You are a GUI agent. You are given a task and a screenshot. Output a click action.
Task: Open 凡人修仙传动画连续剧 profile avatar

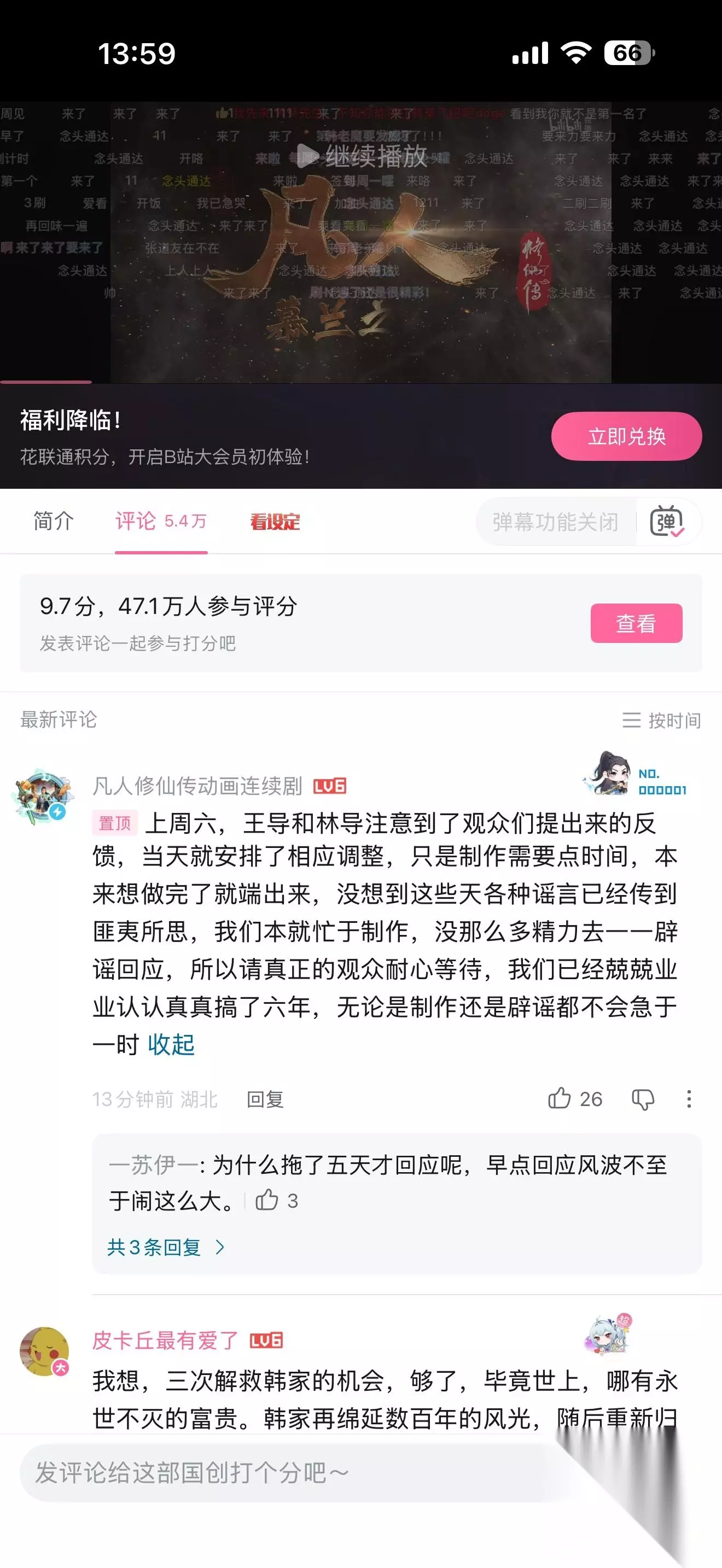[43, 796]
